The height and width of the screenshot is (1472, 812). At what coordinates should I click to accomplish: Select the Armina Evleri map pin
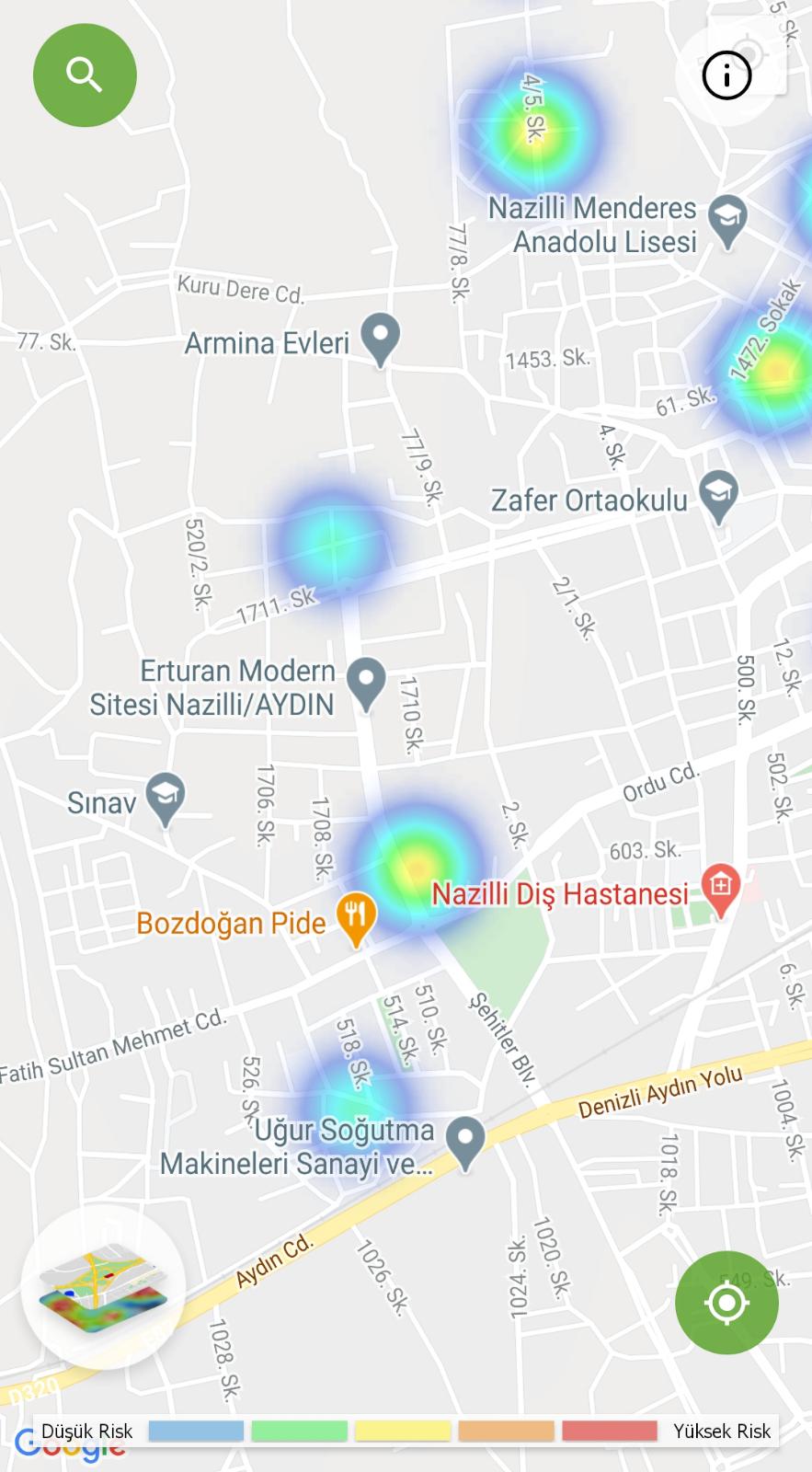380,338
